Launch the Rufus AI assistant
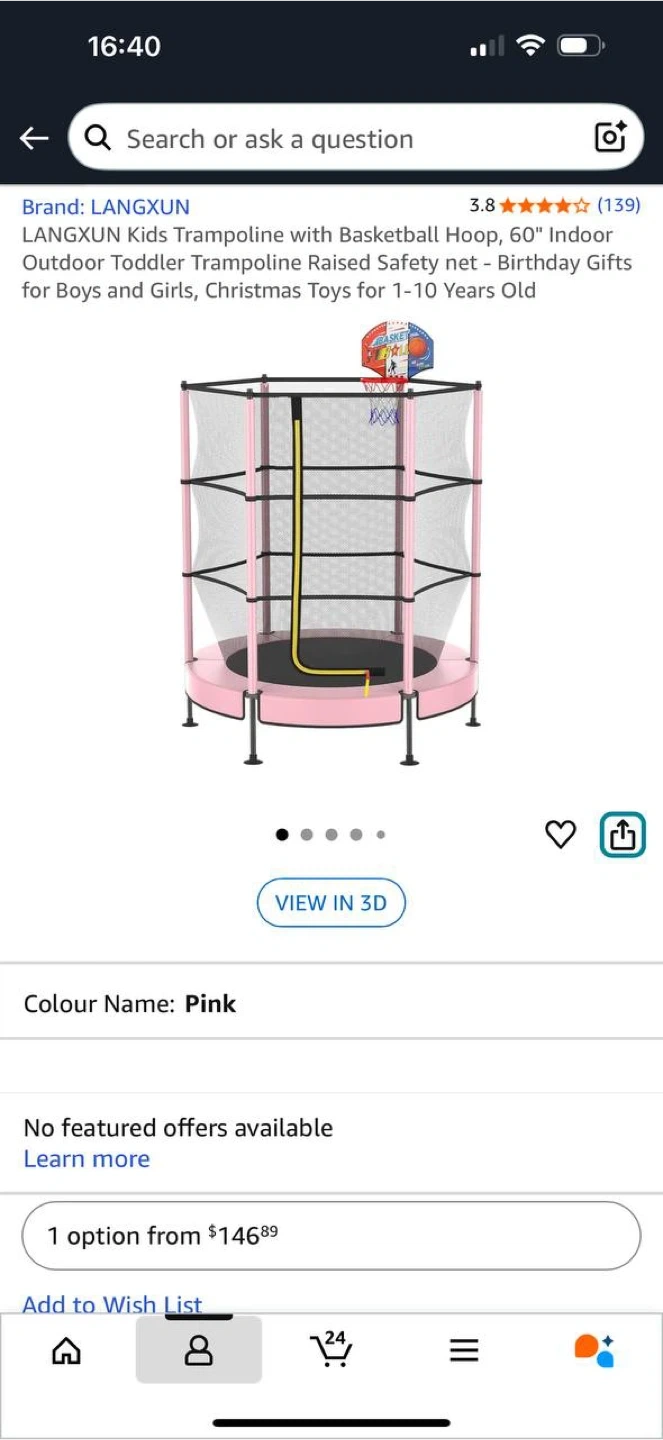663x1440 pixels. (594, 1350)
